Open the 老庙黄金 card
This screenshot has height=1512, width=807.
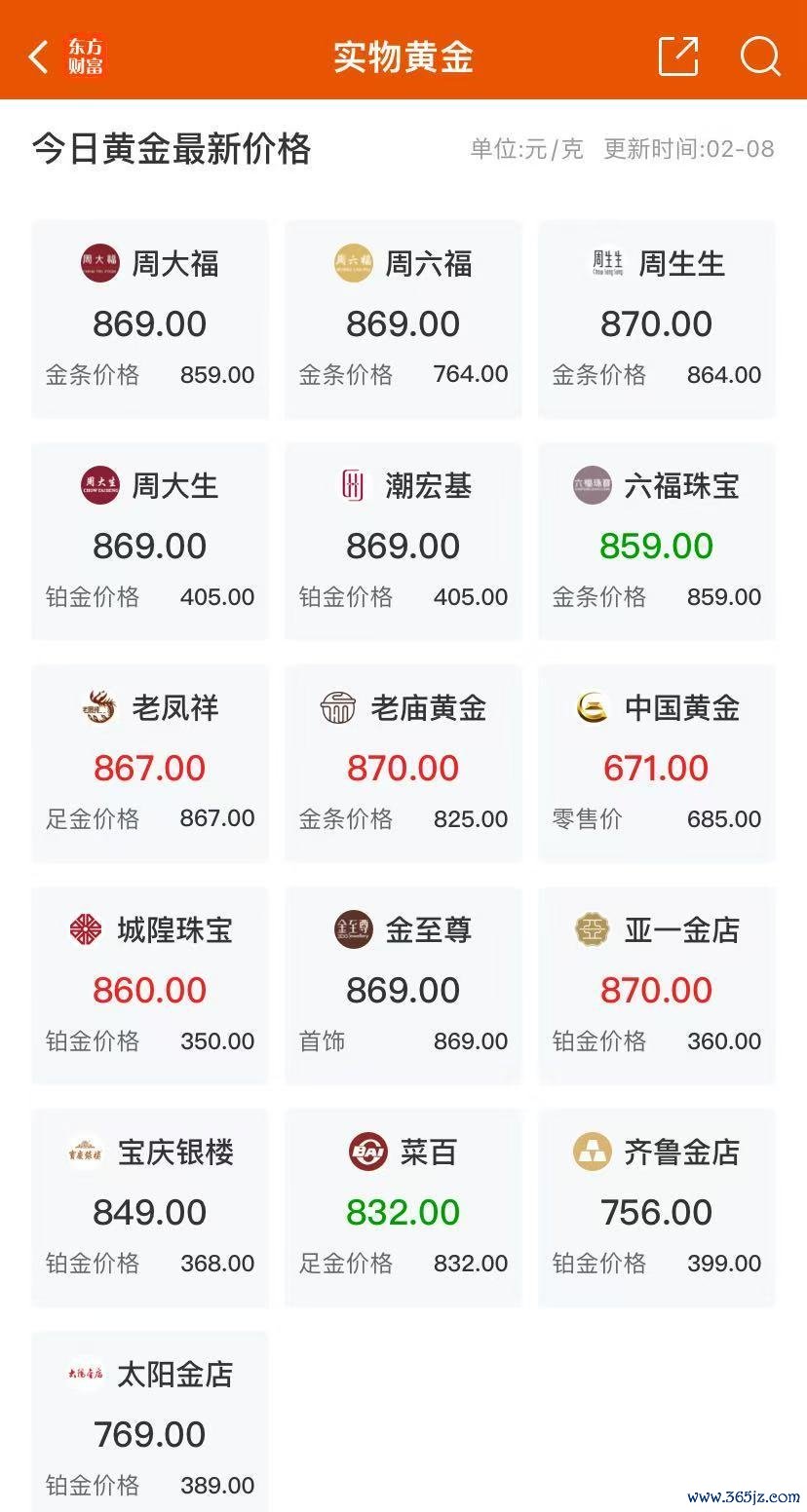click(x=403, y=764)
